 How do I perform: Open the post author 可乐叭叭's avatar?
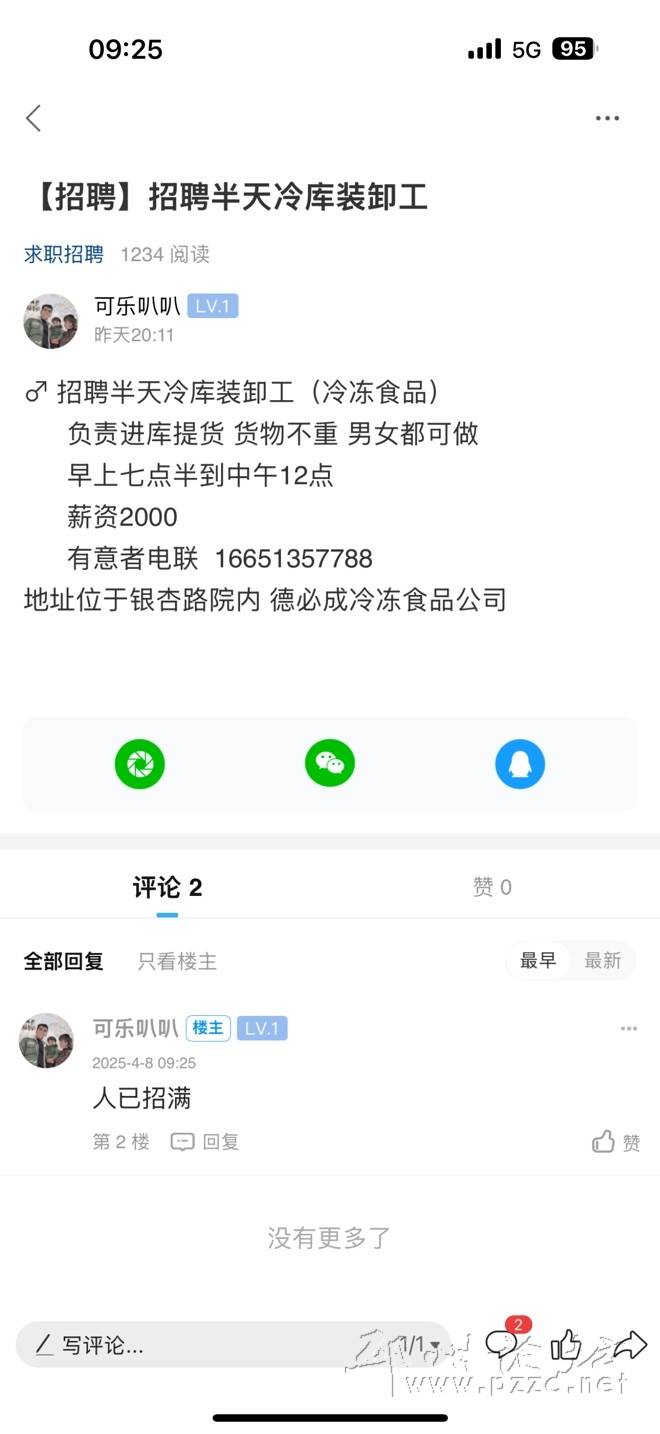point(51,321)
